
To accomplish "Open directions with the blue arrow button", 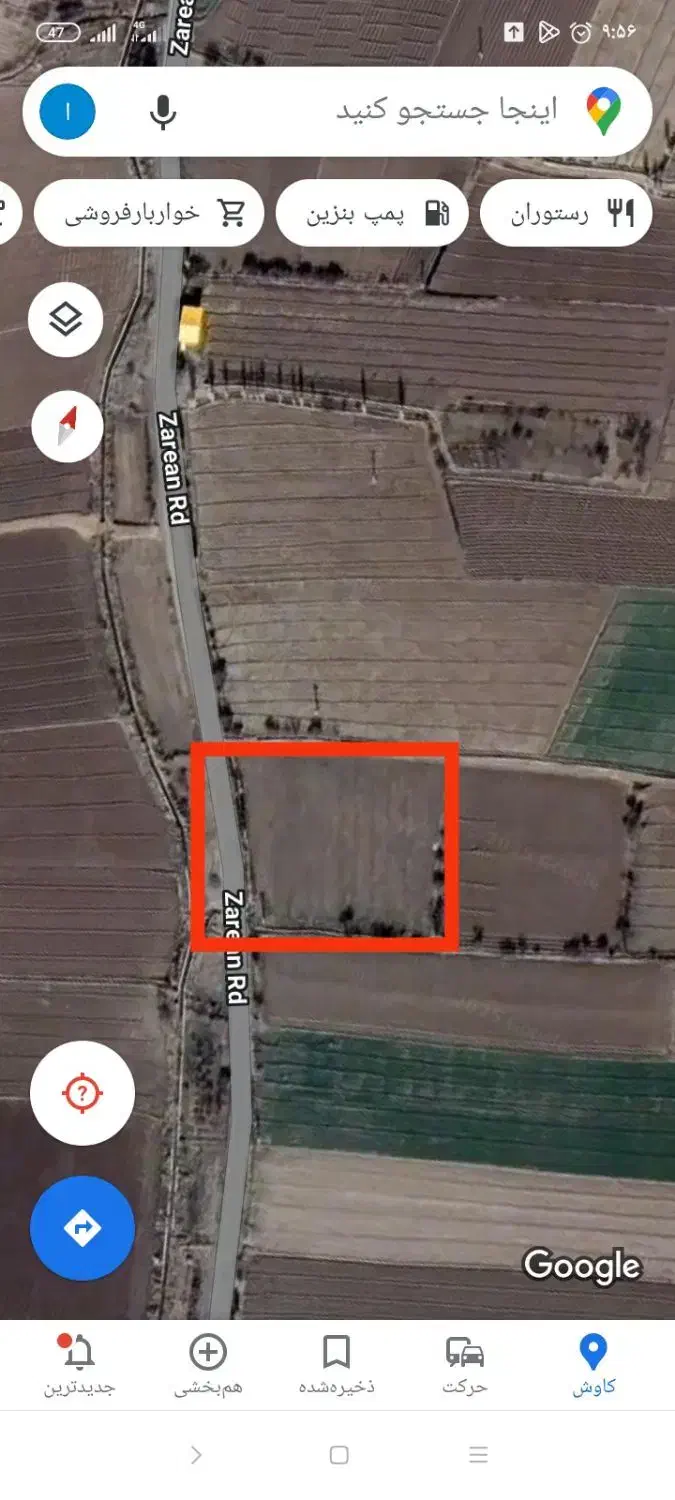I will [x=82, y=1228].
